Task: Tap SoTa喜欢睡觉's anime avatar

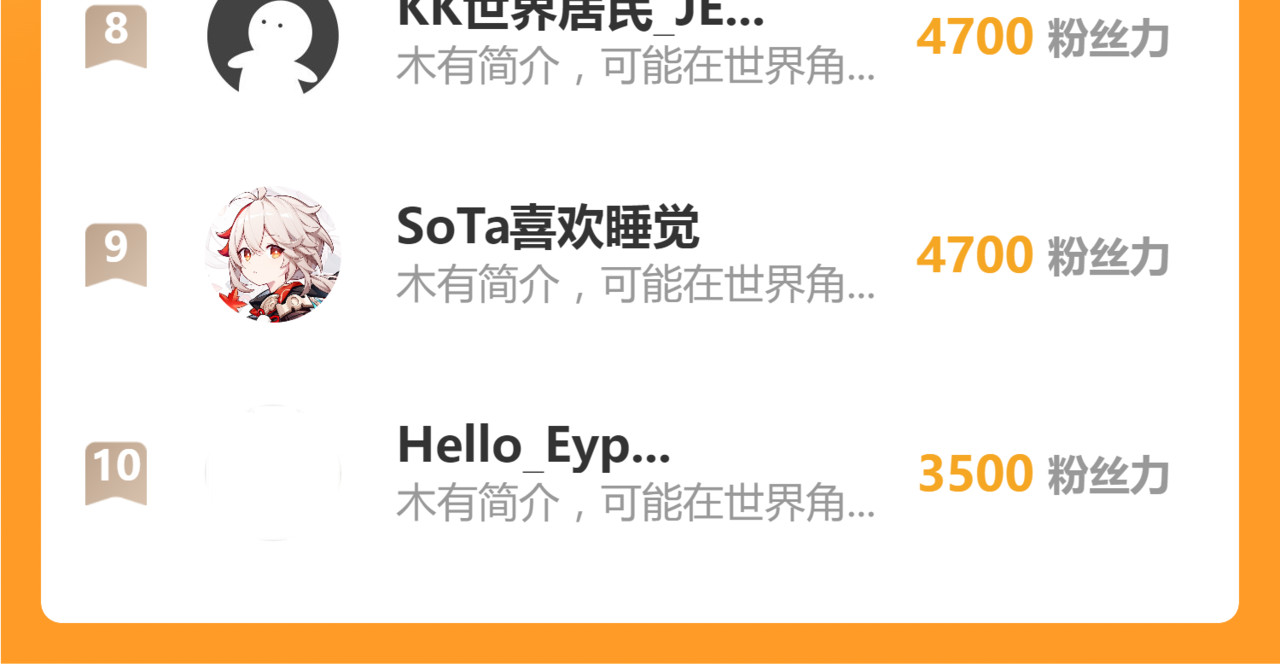Action: click(273, 255)
